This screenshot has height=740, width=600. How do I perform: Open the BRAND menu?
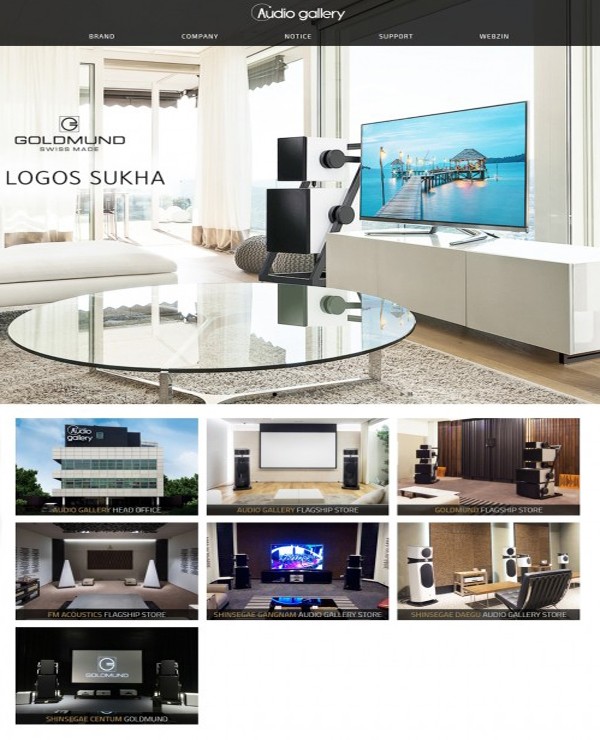[101, 36]
